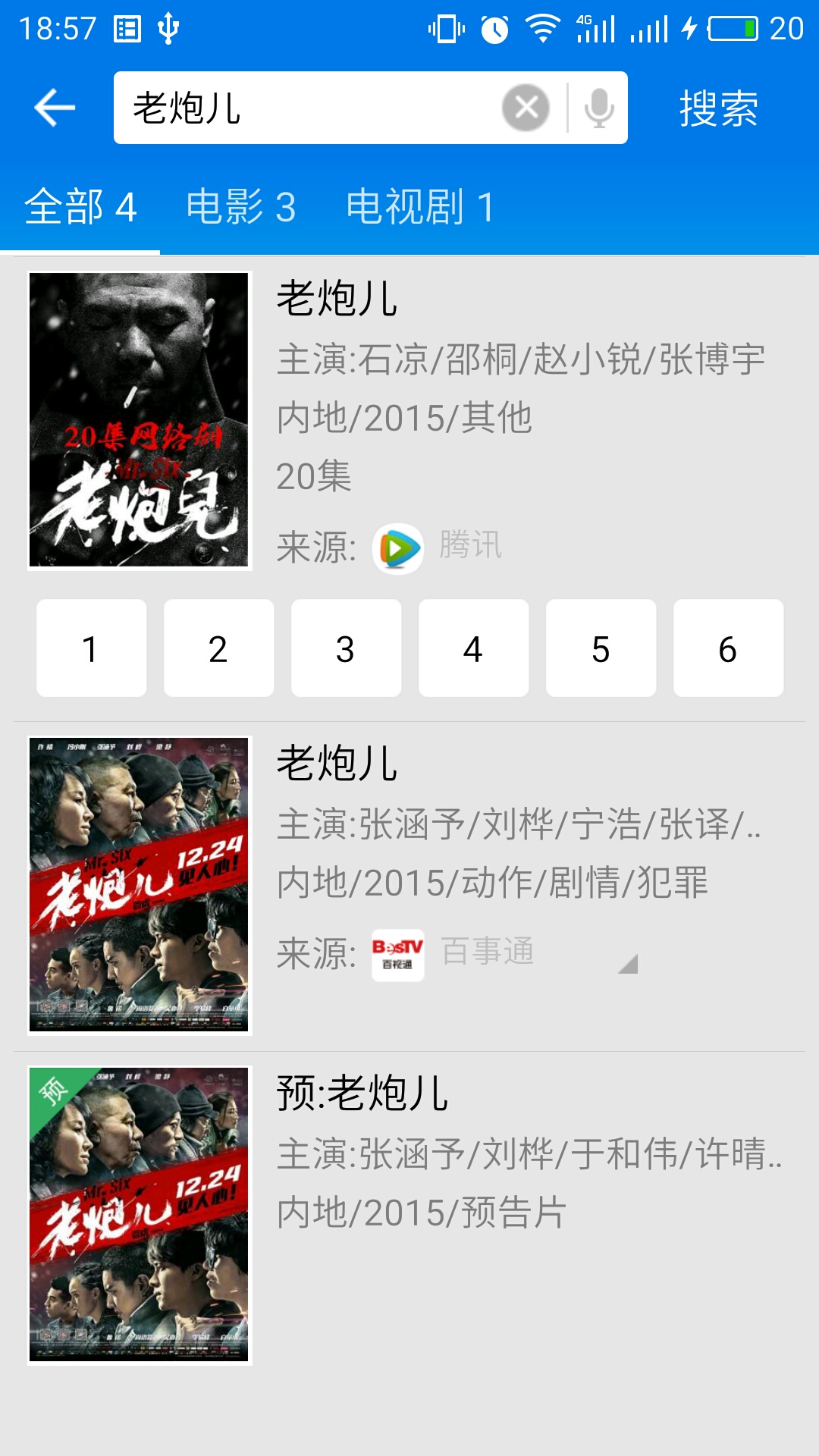819x1456 pixels.
Task: Choose episode 6 of 老炮儿
Action: coord(728,648)
